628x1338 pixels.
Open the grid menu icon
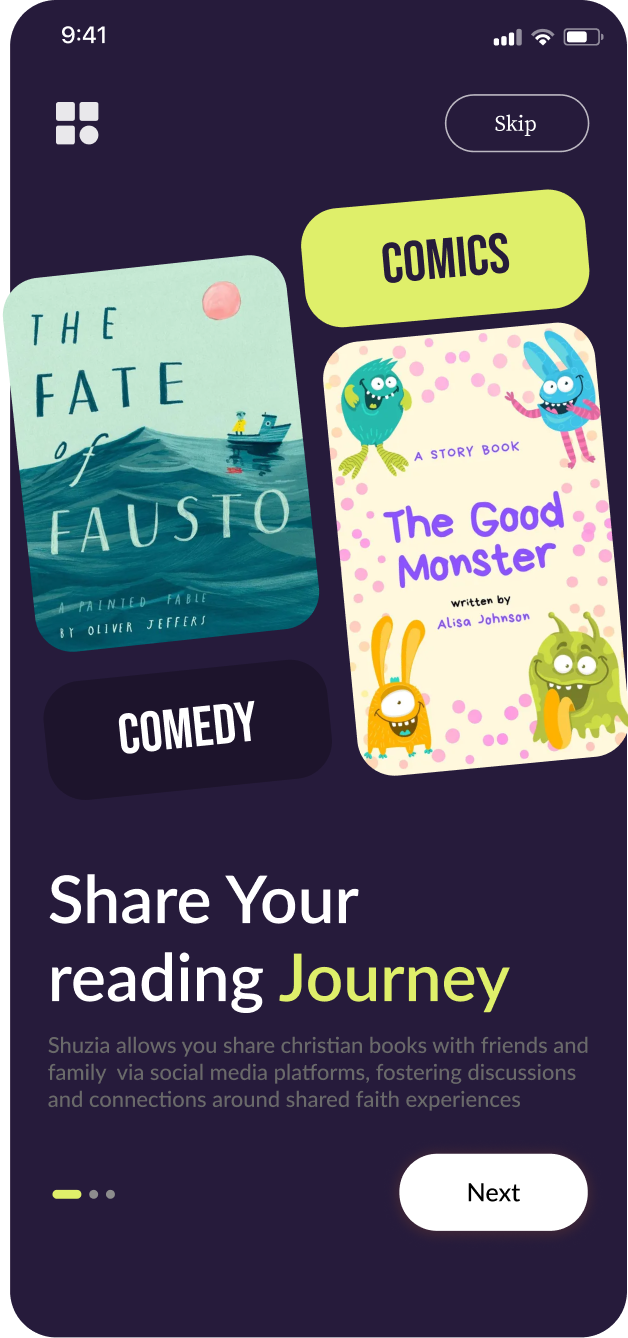click(x=77, y=123)
